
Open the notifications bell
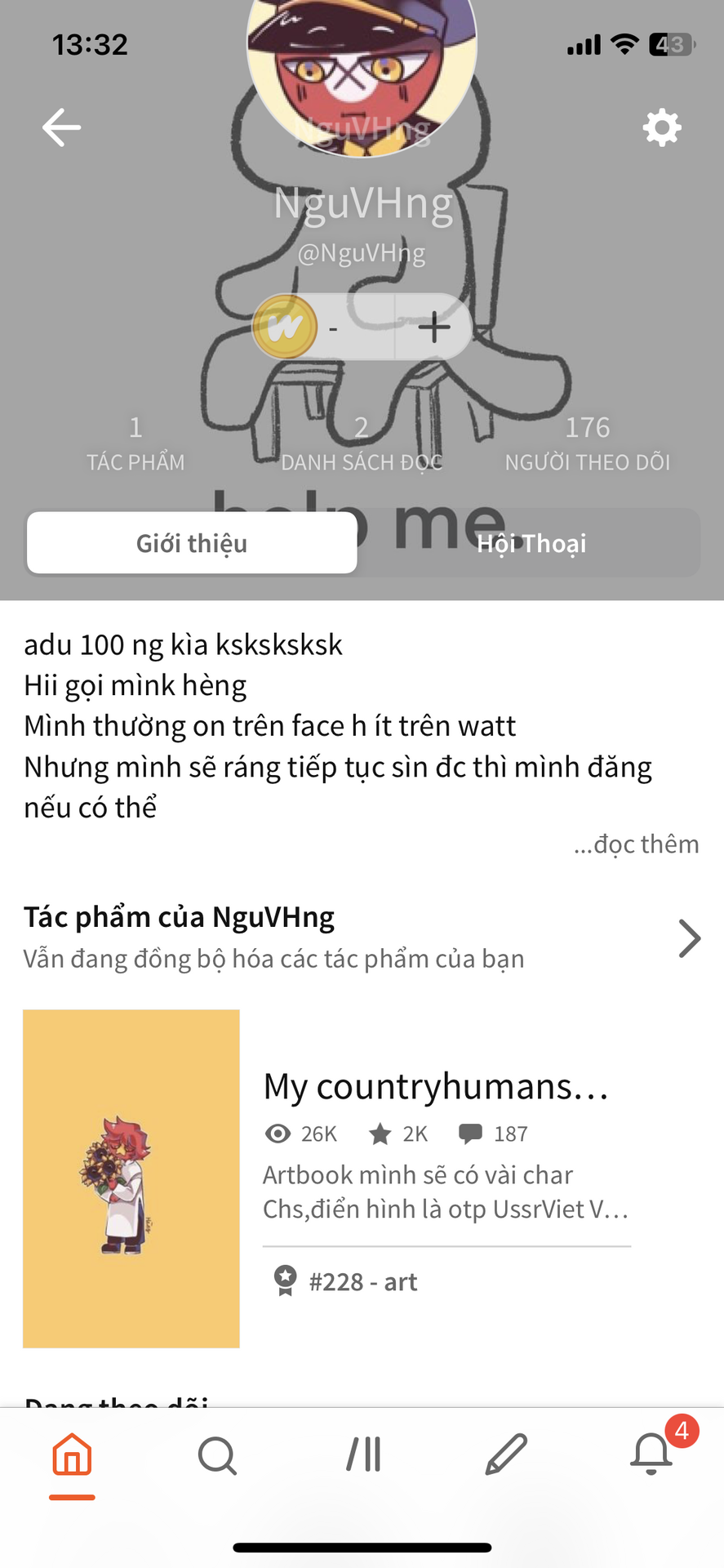click(651, 1455)
